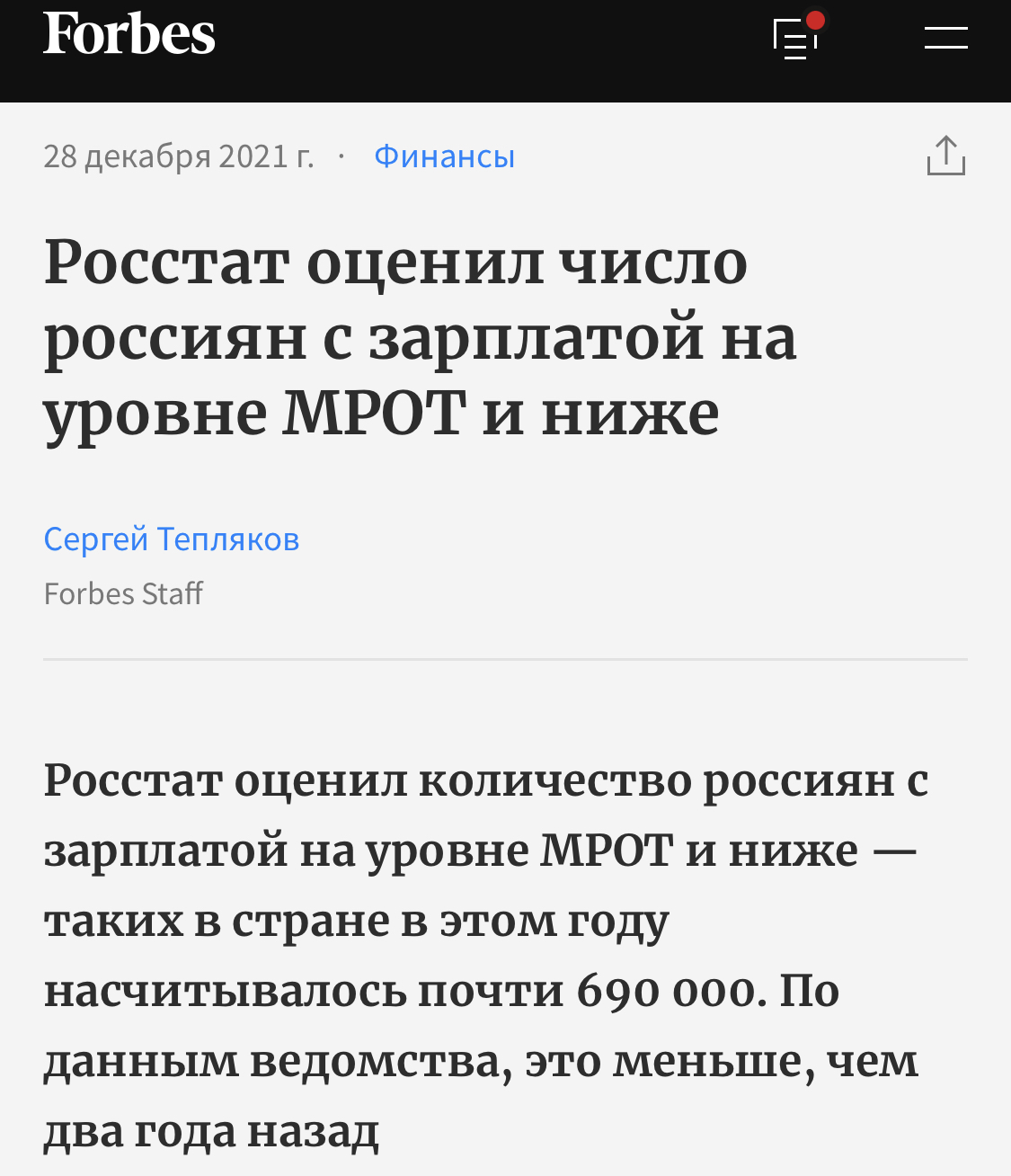The height and width of the screenshot is (1176, 1011).
Task: Open the news feed icon with red dot
Action: (x=796, y=38)
